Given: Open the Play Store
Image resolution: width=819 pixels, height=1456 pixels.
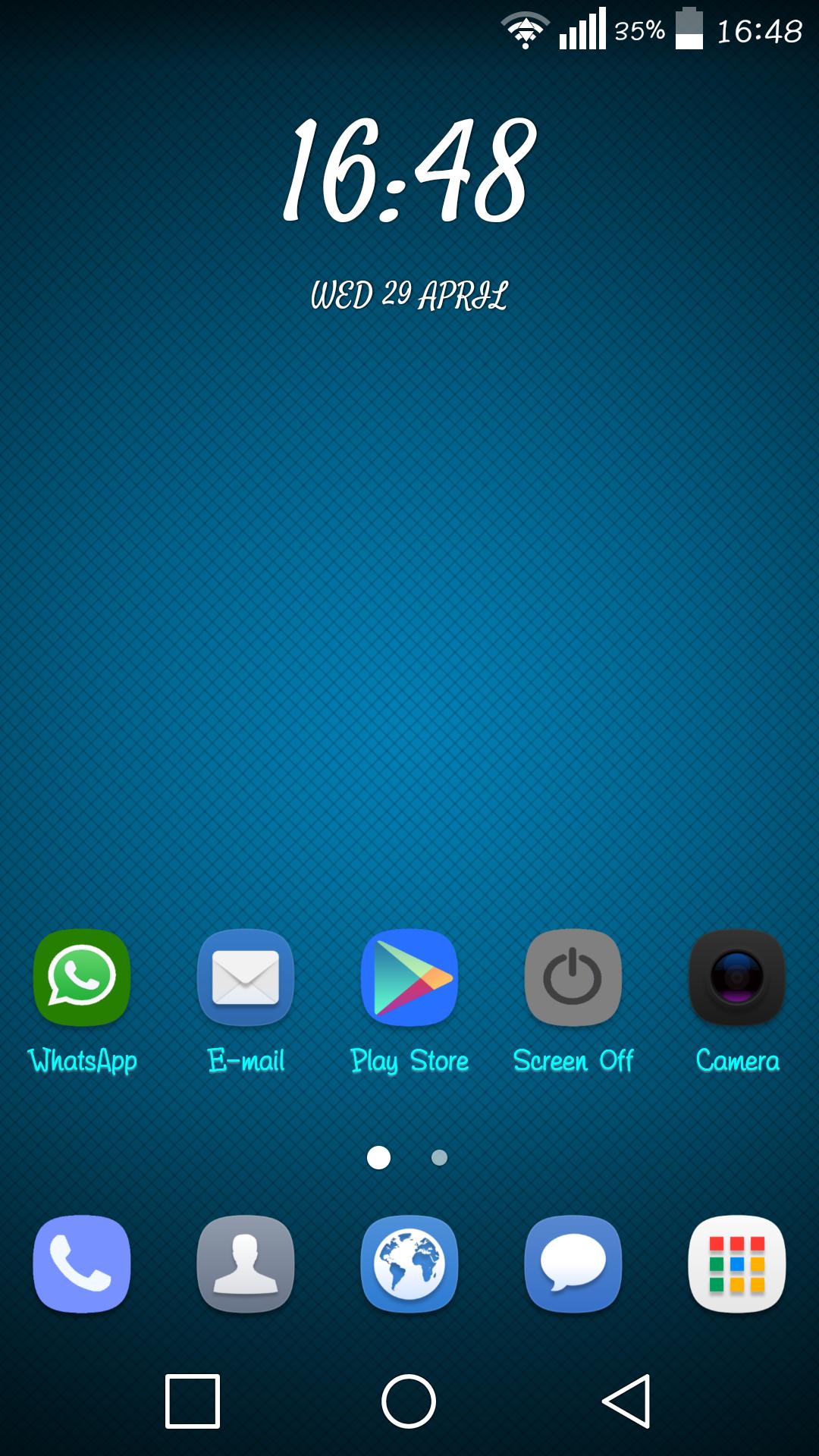Looking at the screenshot, I should pos(409,977).
